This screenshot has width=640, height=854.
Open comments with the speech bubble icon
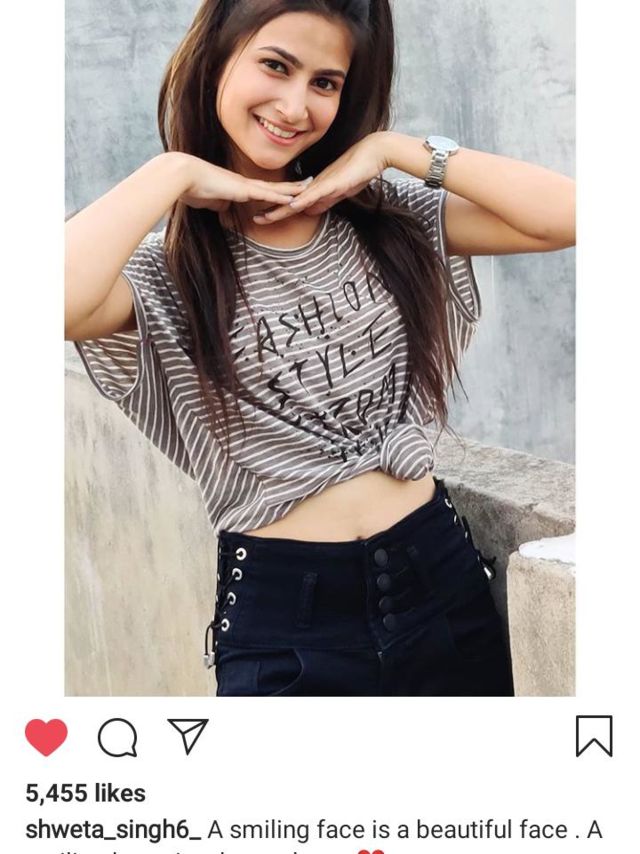[117, 738]
